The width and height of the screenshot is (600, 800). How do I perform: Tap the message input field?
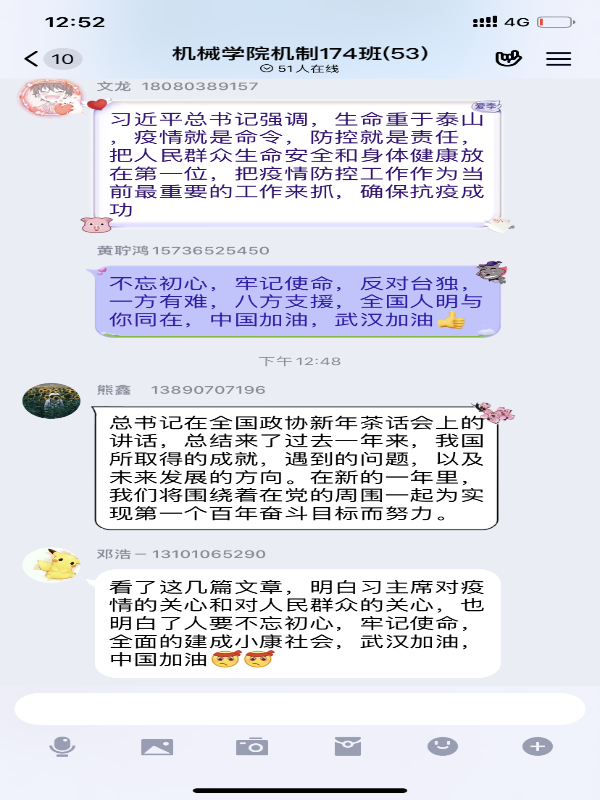click(300, 708)
